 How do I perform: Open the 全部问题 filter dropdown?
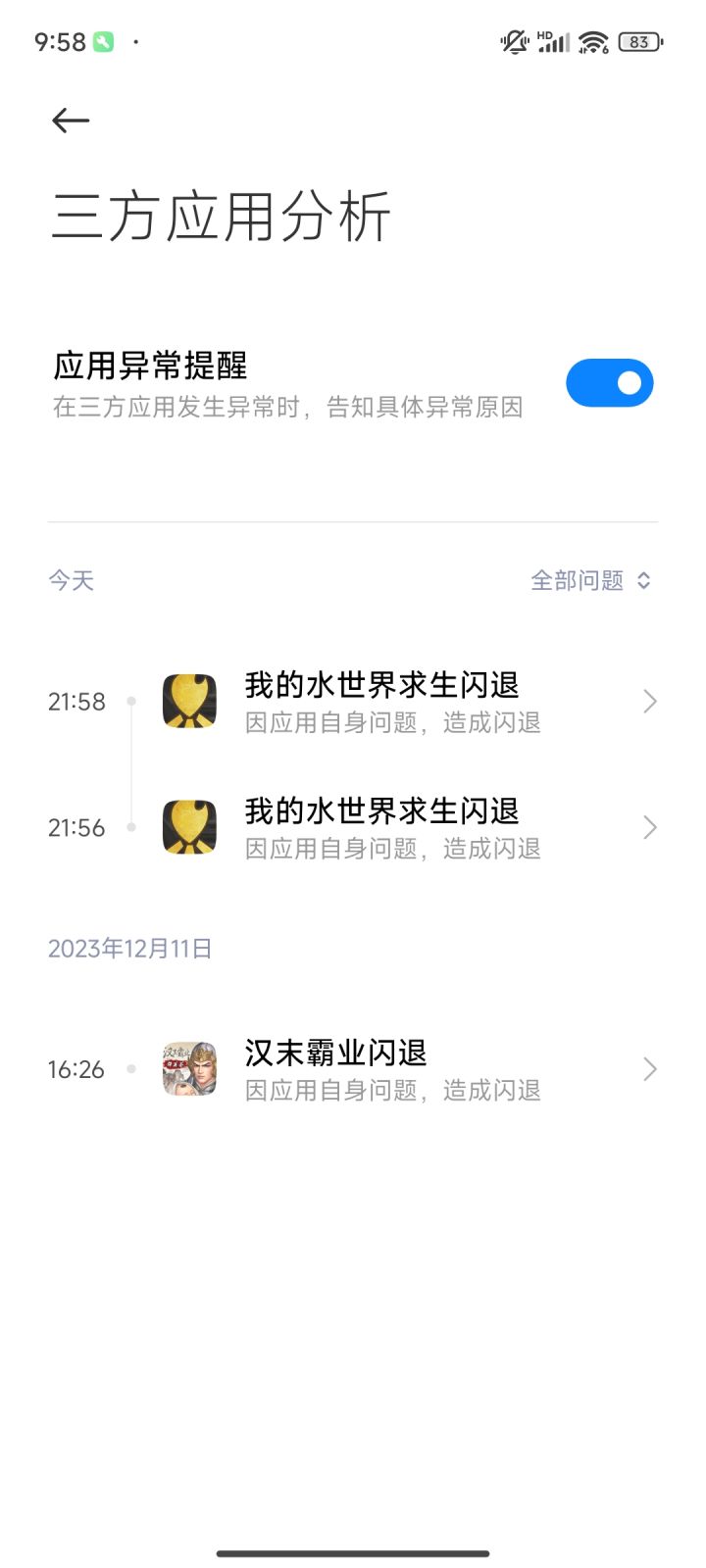click(x=590, y=580)
